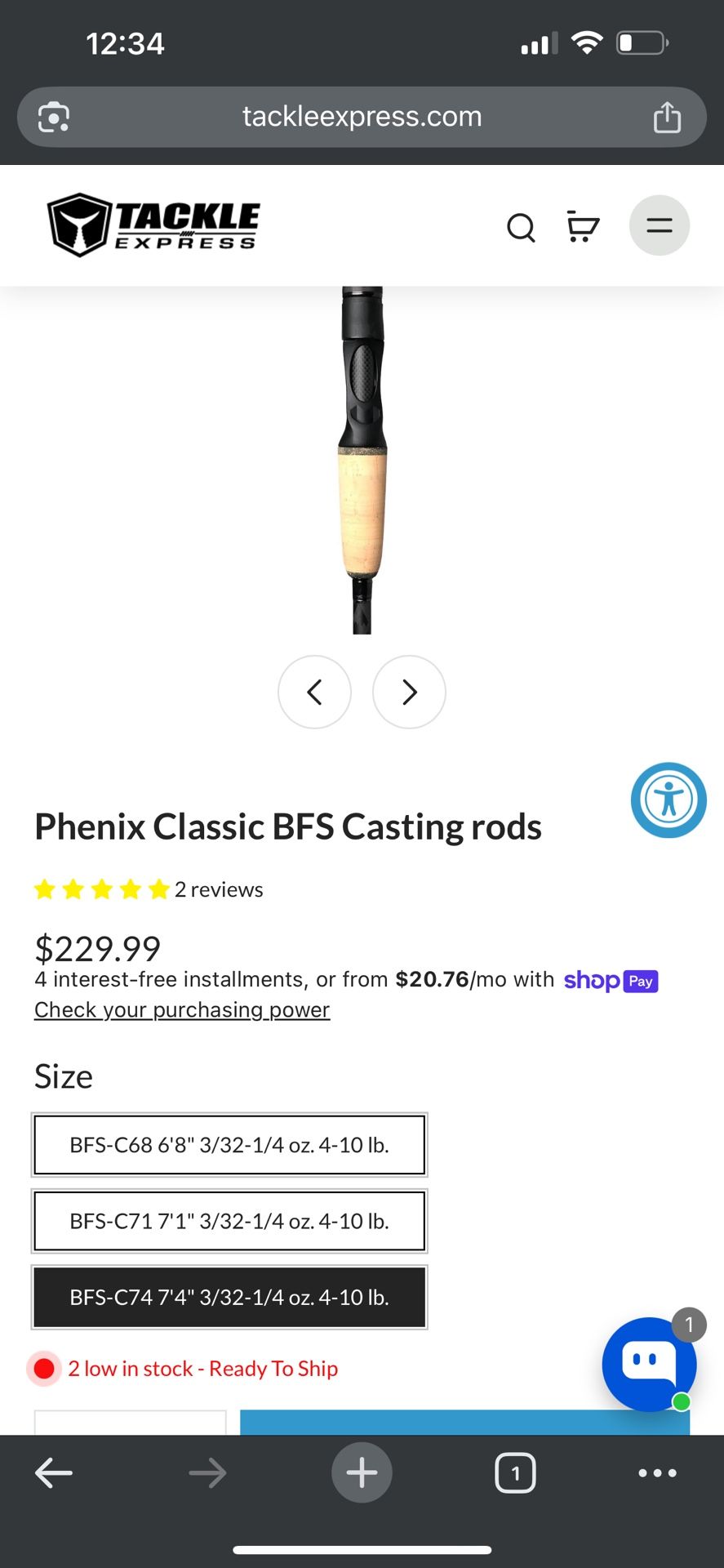Open the shopping cart icon
724x1568 pixels.
tap(582, 226)
